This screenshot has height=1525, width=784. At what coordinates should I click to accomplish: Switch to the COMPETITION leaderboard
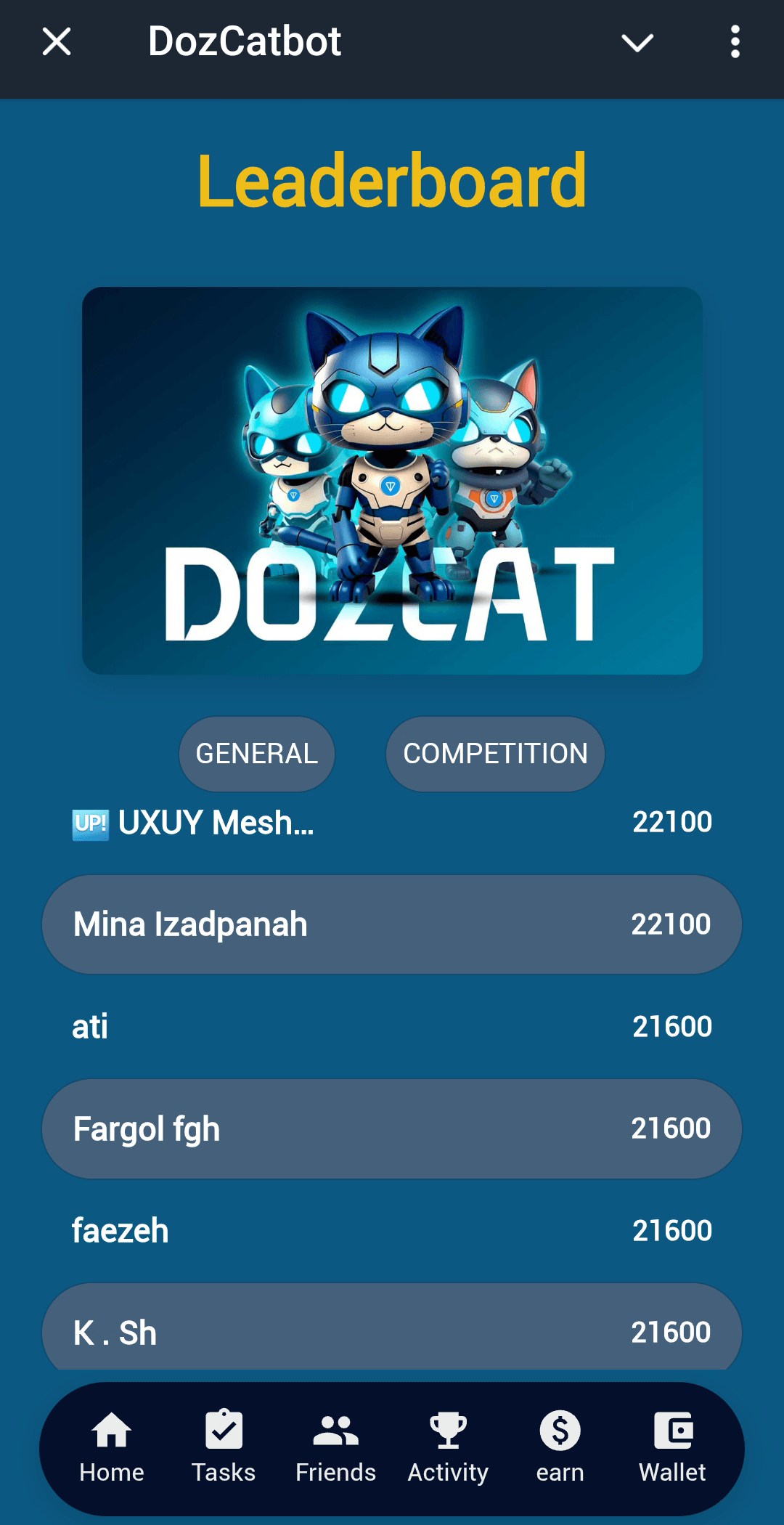click(495, 754)
